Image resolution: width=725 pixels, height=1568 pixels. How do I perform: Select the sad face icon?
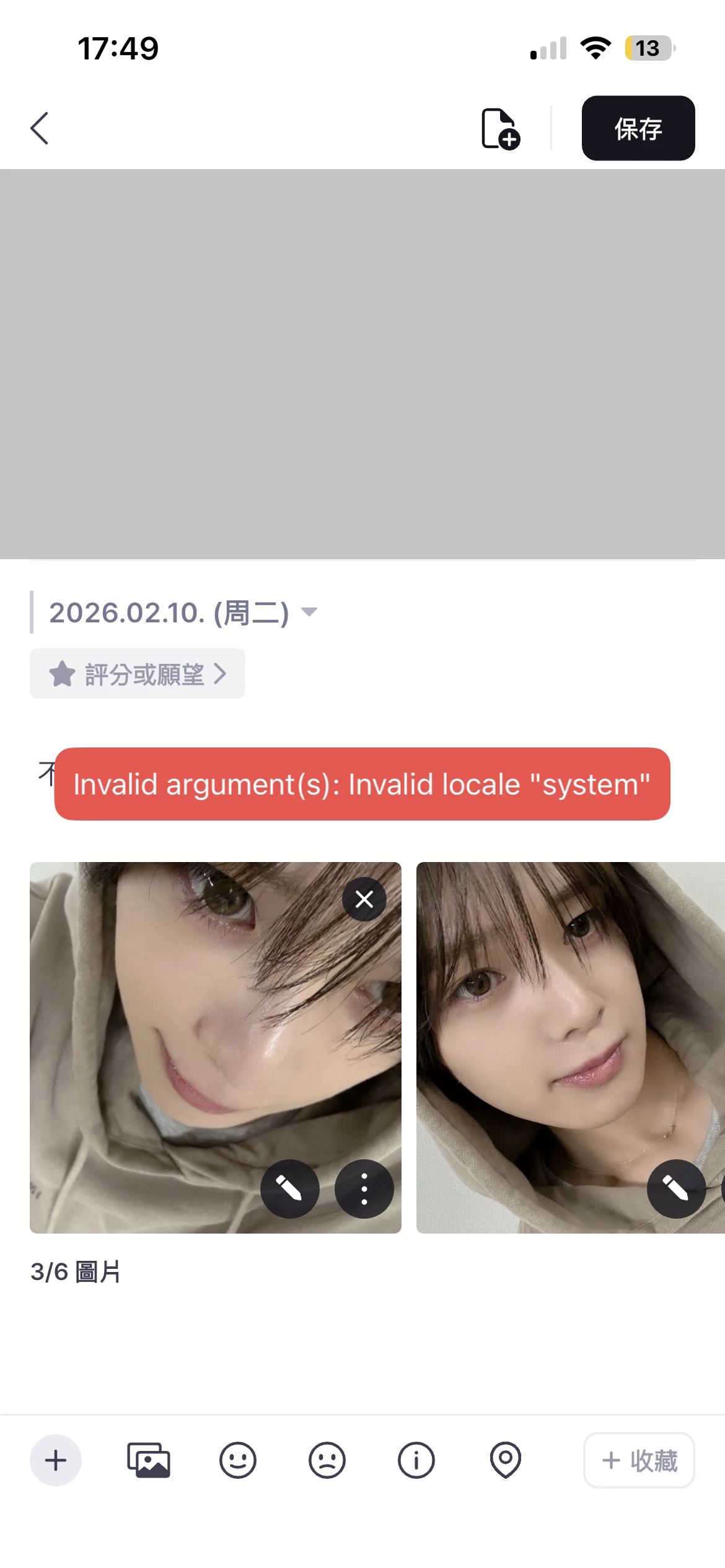[327, 1460]
